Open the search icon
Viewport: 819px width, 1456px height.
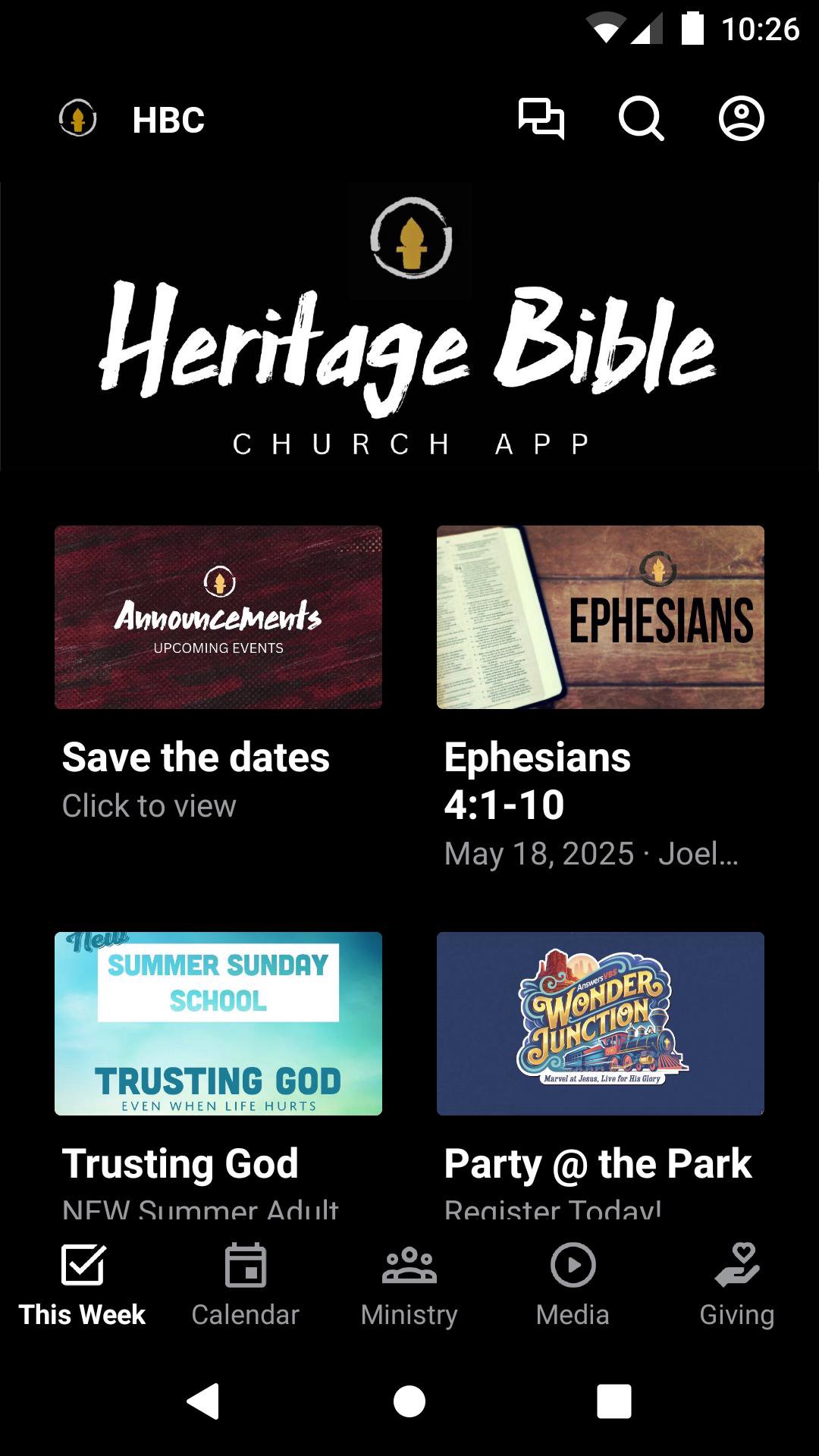tap(642, 119)
